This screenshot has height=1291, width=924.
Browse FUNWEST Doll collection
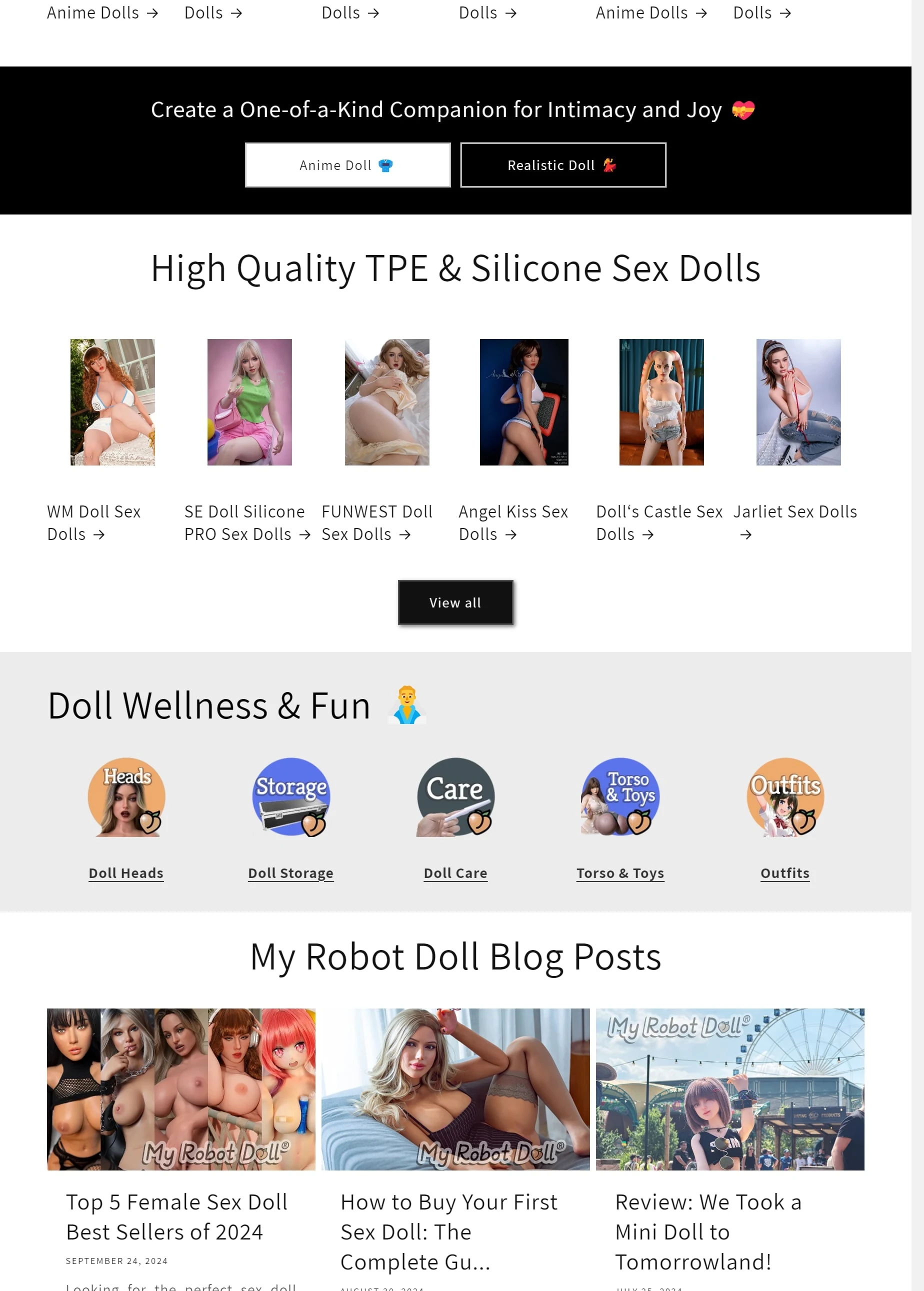coord(376,522)
